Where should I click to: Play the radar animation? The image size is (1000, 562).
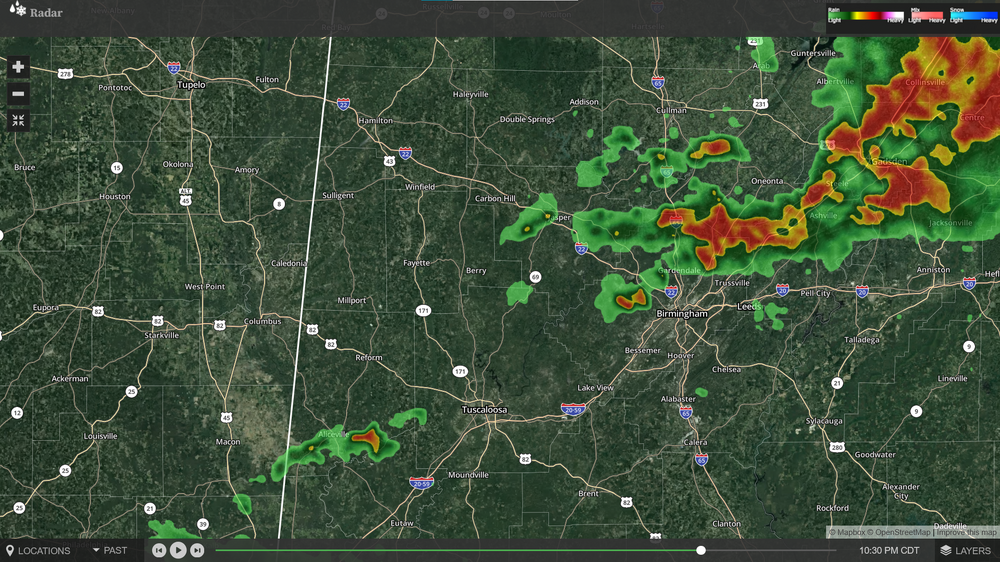click(x=178, y=550)
